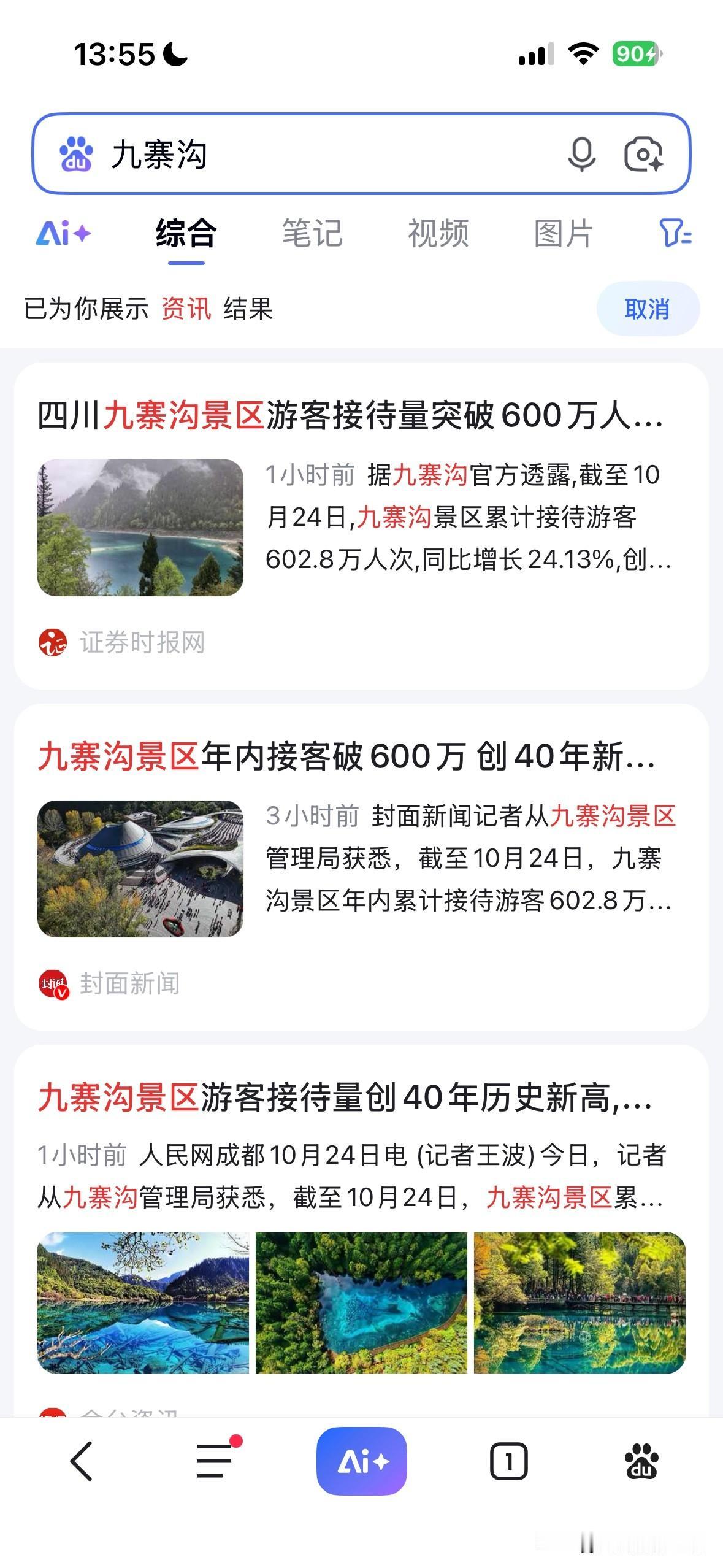Select the 综合 tab

tap(186, 234)
